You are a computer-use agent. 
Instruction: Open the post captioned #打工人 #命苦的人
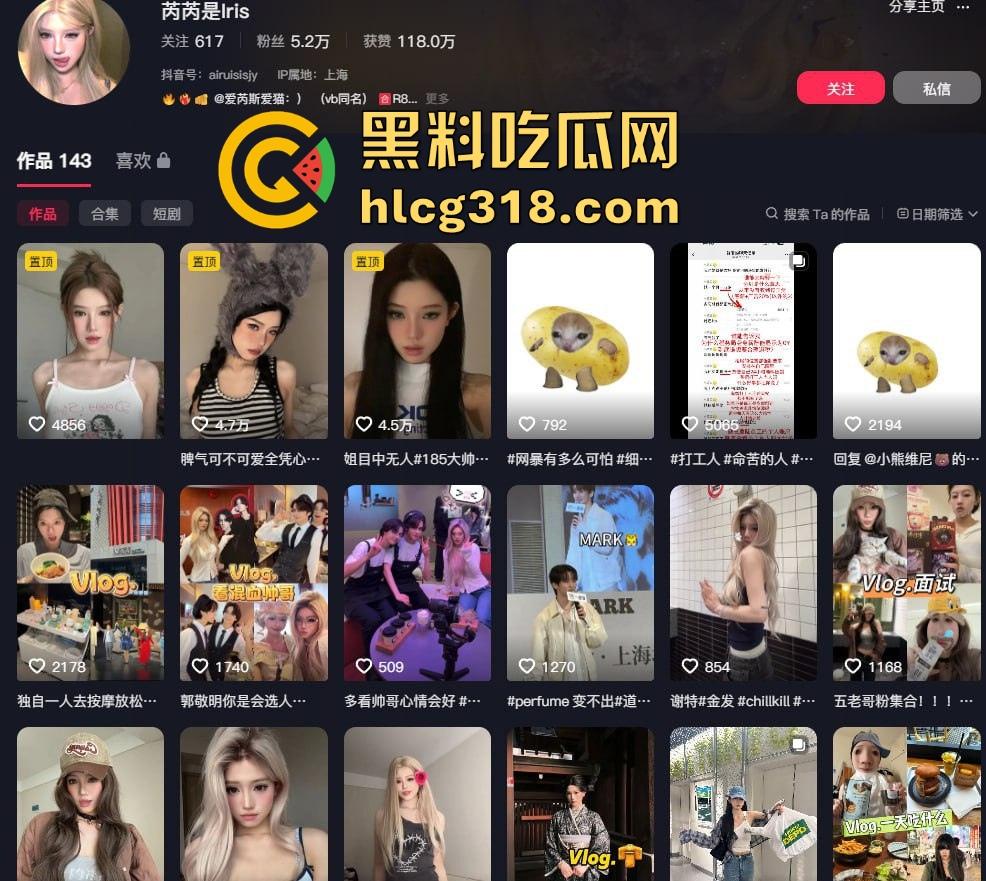[743, 340]
